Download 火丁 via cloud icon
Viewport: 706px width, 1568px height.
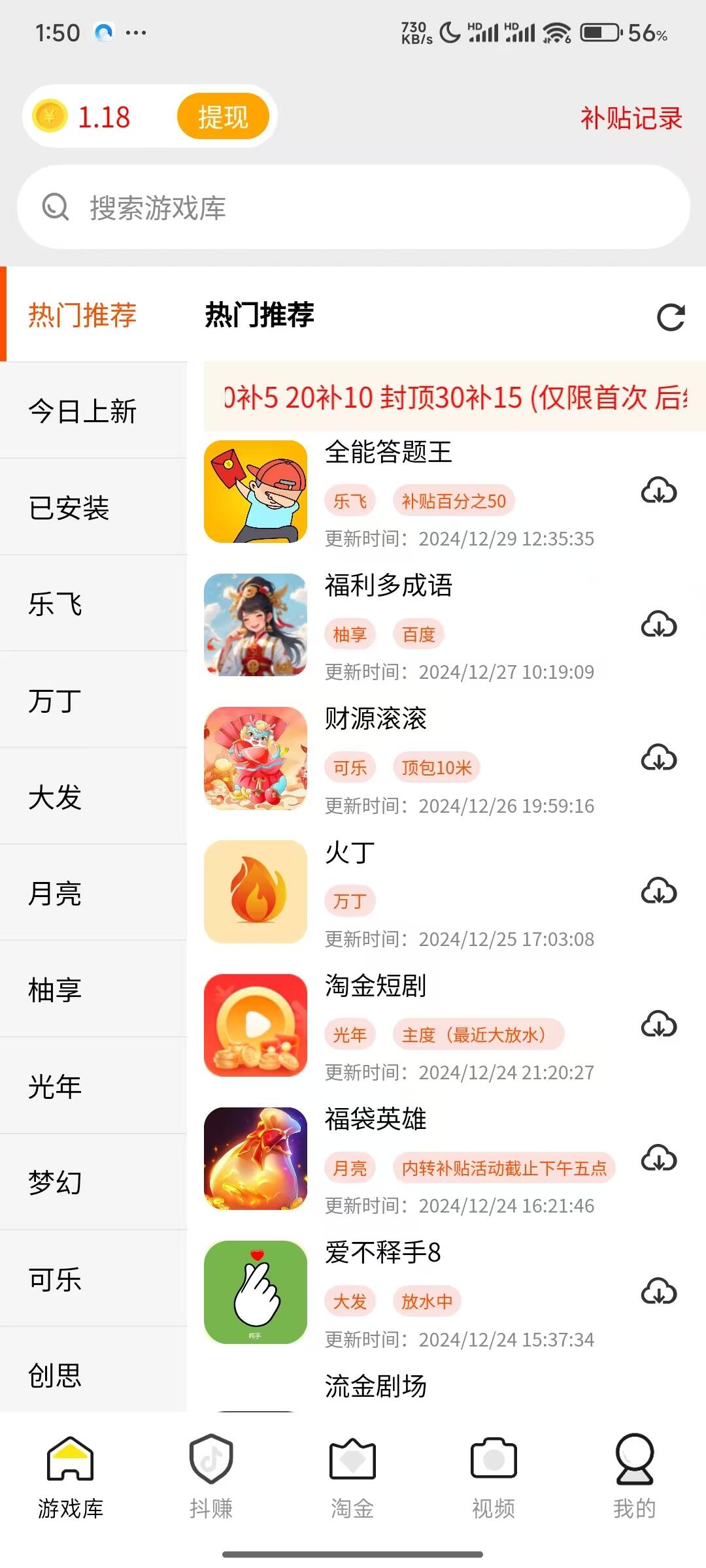(x=658, y=891)
